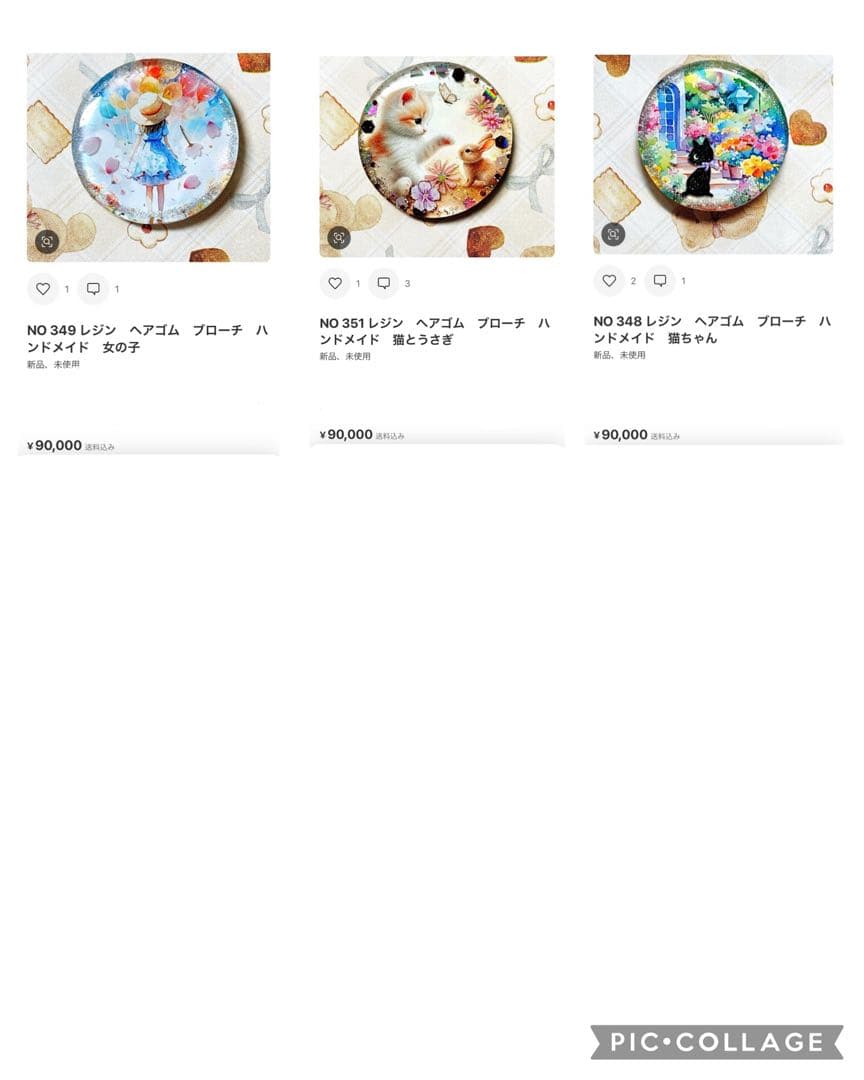Toggle the like heart on NO 349 listing
Image resolution: width=864 pixels, height=1080 pixels.
[42, 289]
